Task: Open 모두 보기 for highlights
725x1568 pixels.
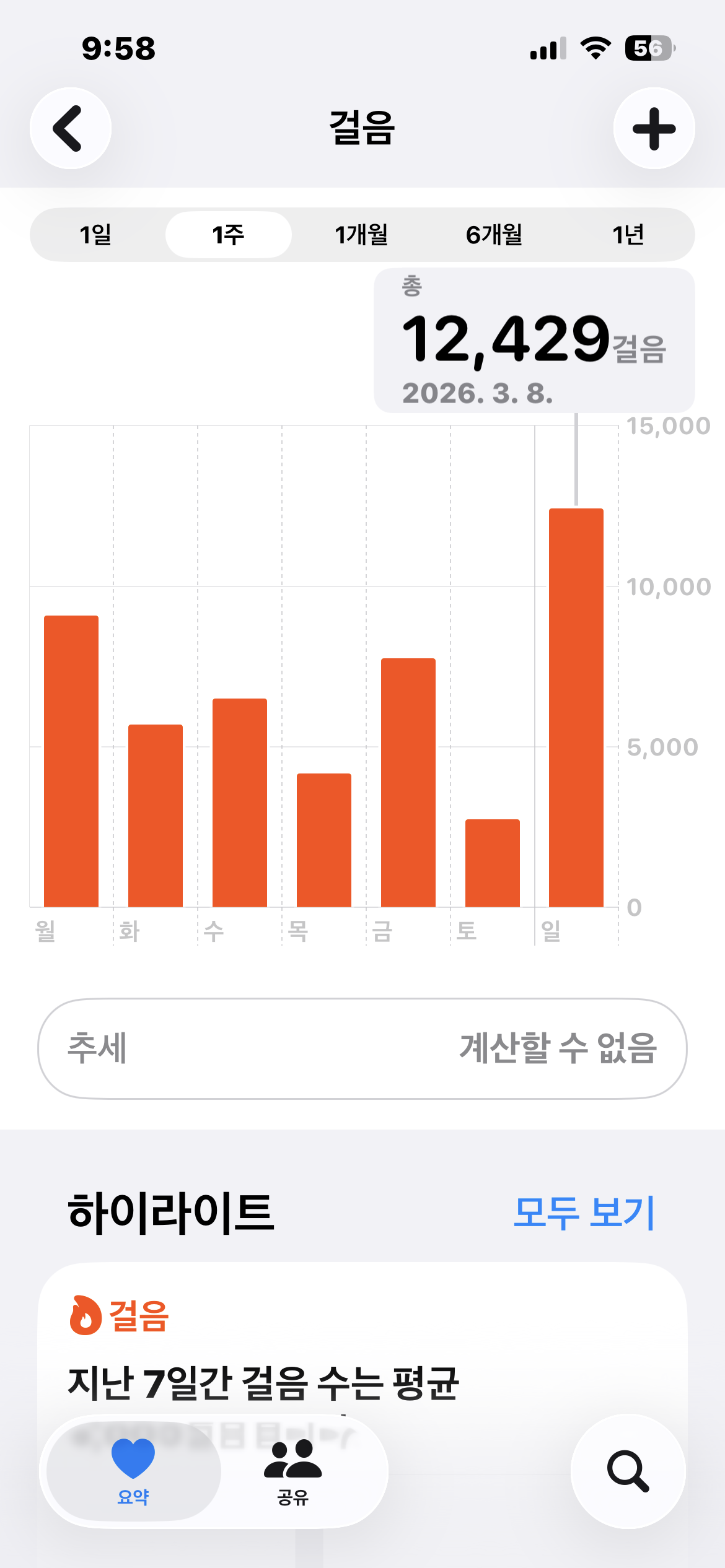Action: (584, 1213)
